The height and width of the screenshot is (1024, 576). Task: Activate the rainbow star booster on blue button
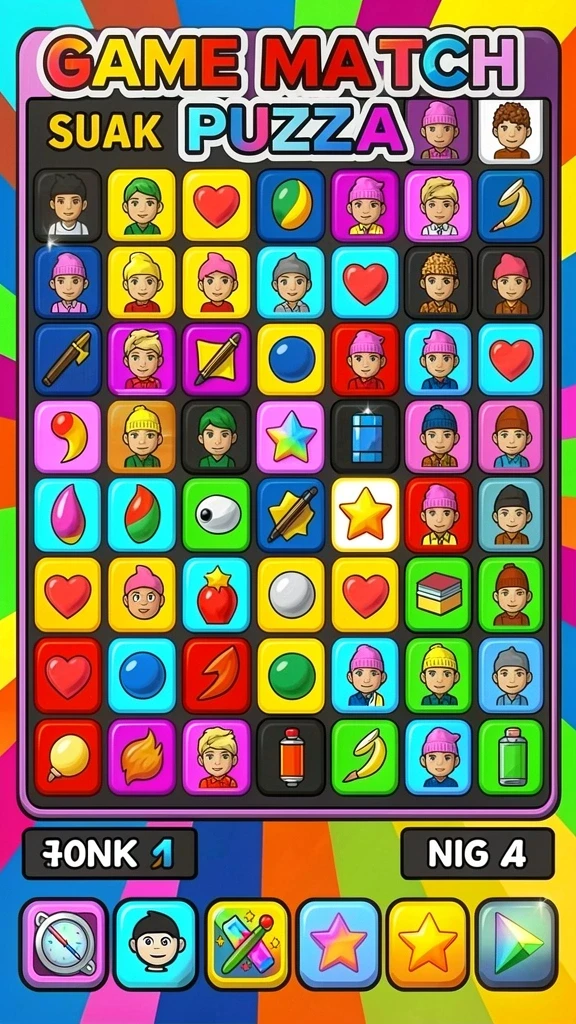338,944
